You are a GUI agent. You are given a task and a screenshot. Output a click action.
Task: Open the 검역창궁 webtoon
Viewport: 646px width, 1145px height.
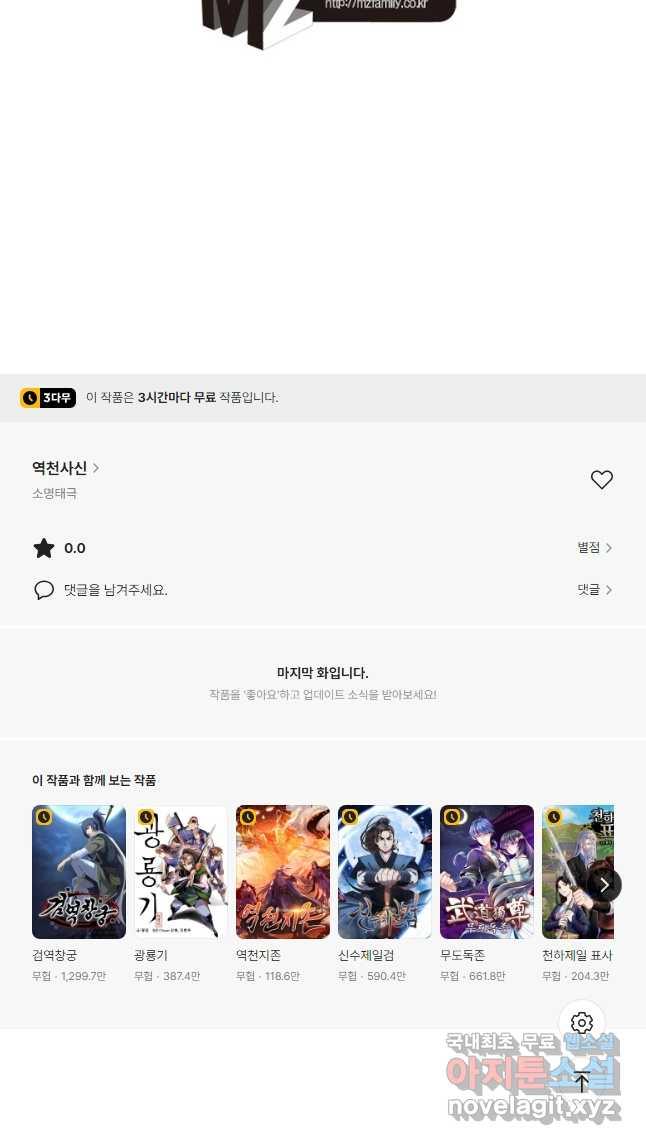coord(79,872)
